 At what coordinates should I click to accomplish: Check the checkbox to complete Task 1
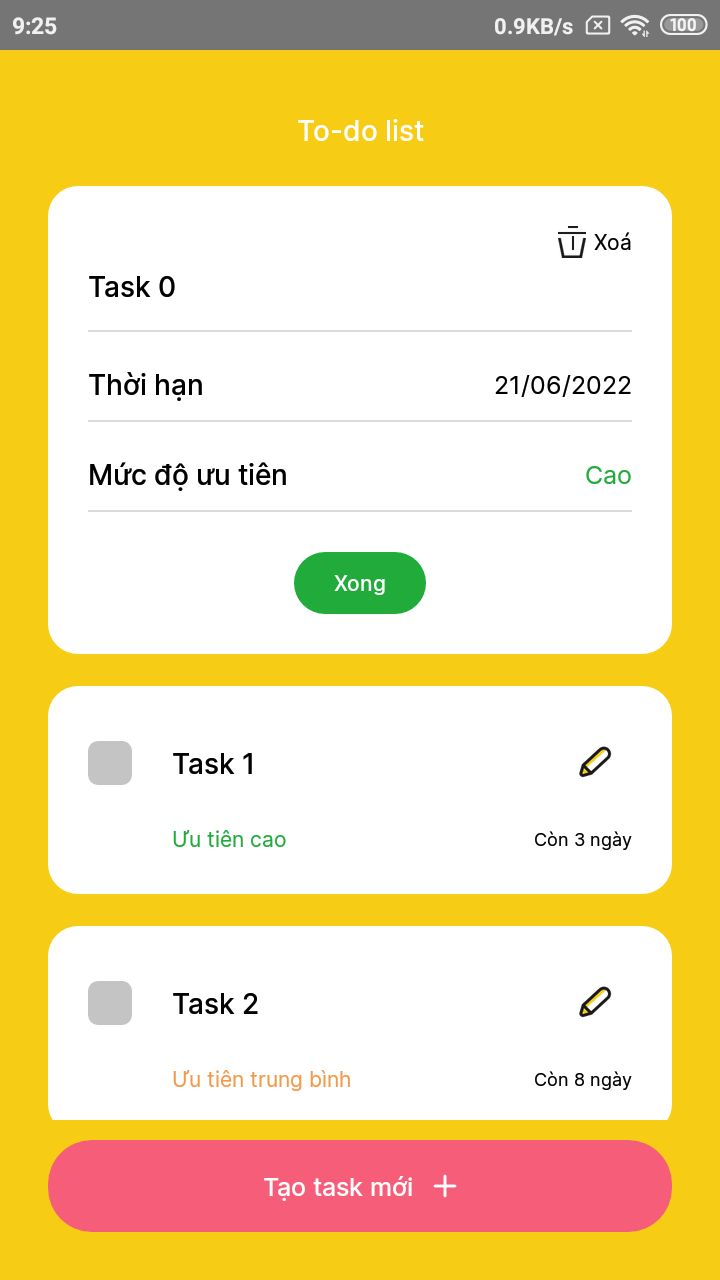coord(110,762)
